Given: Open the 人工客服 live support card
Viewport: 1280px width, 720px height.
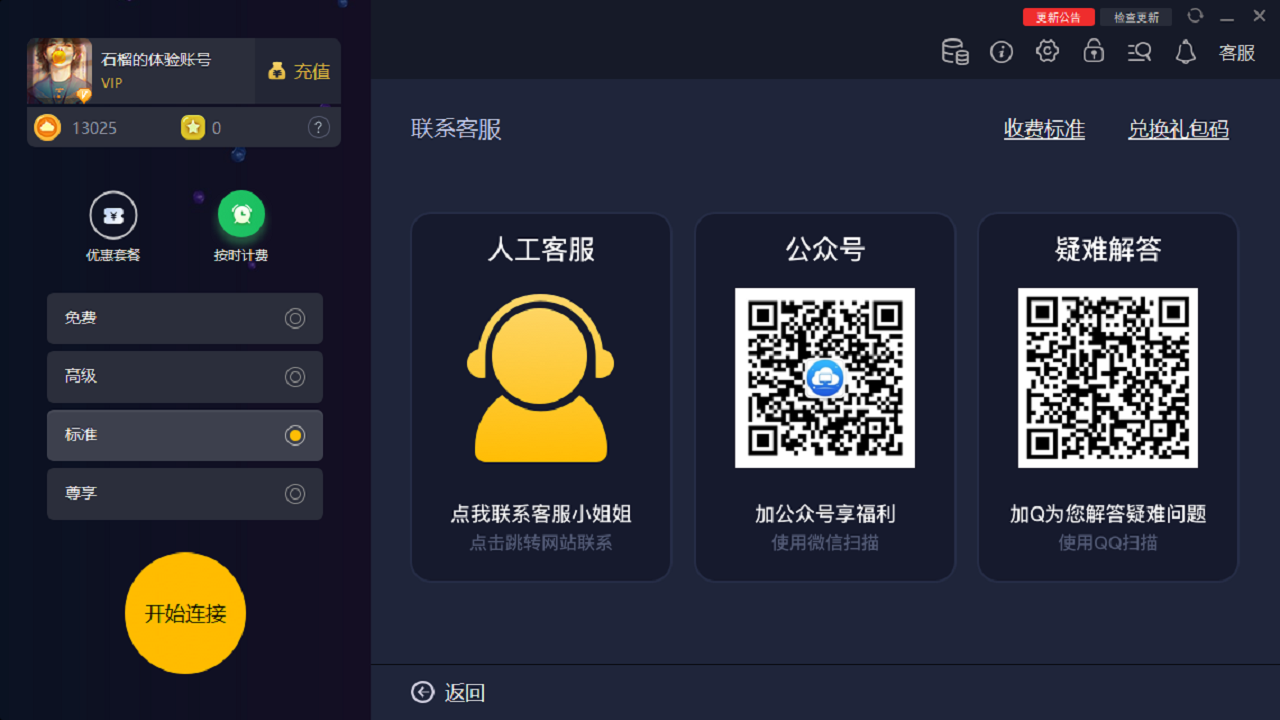Looking at the screenshot, I should (x=541, y=396).
